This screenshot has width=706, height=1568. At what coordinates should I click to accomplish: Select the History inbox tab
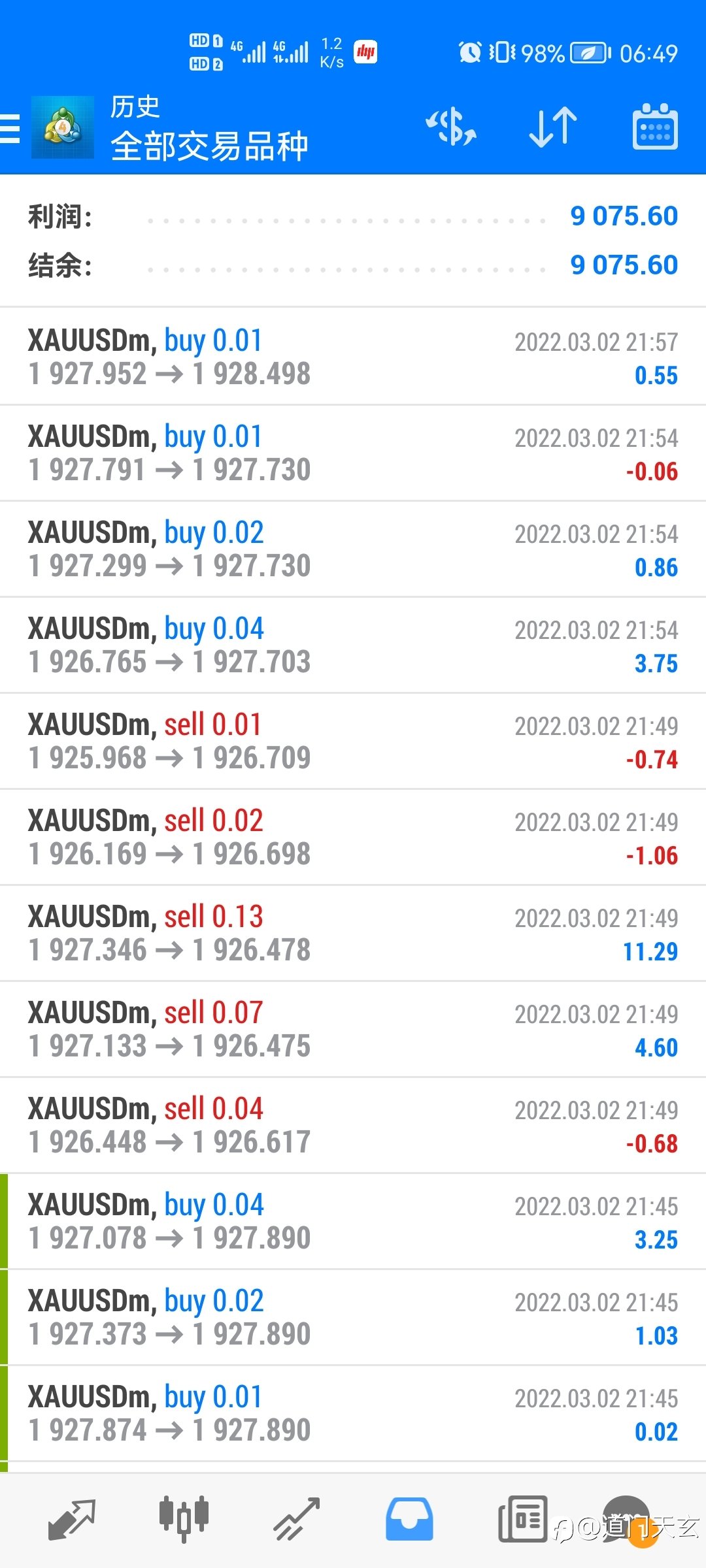click(x=409, y=1520)
